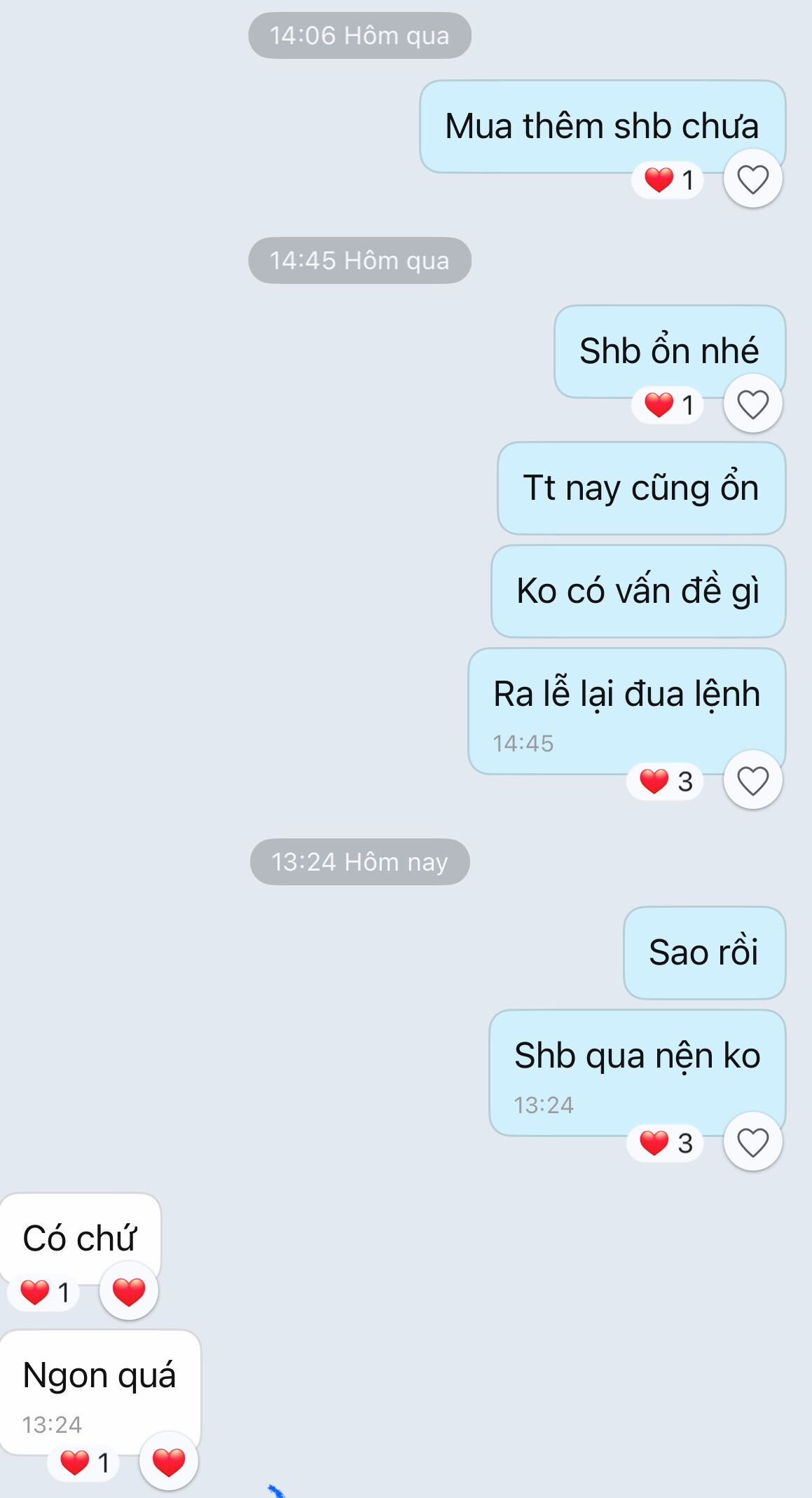This screenshot has width=812, height=1498.
Task: Open the reaction list for "Shb qua nện ko"
Action: [666, 1143]
